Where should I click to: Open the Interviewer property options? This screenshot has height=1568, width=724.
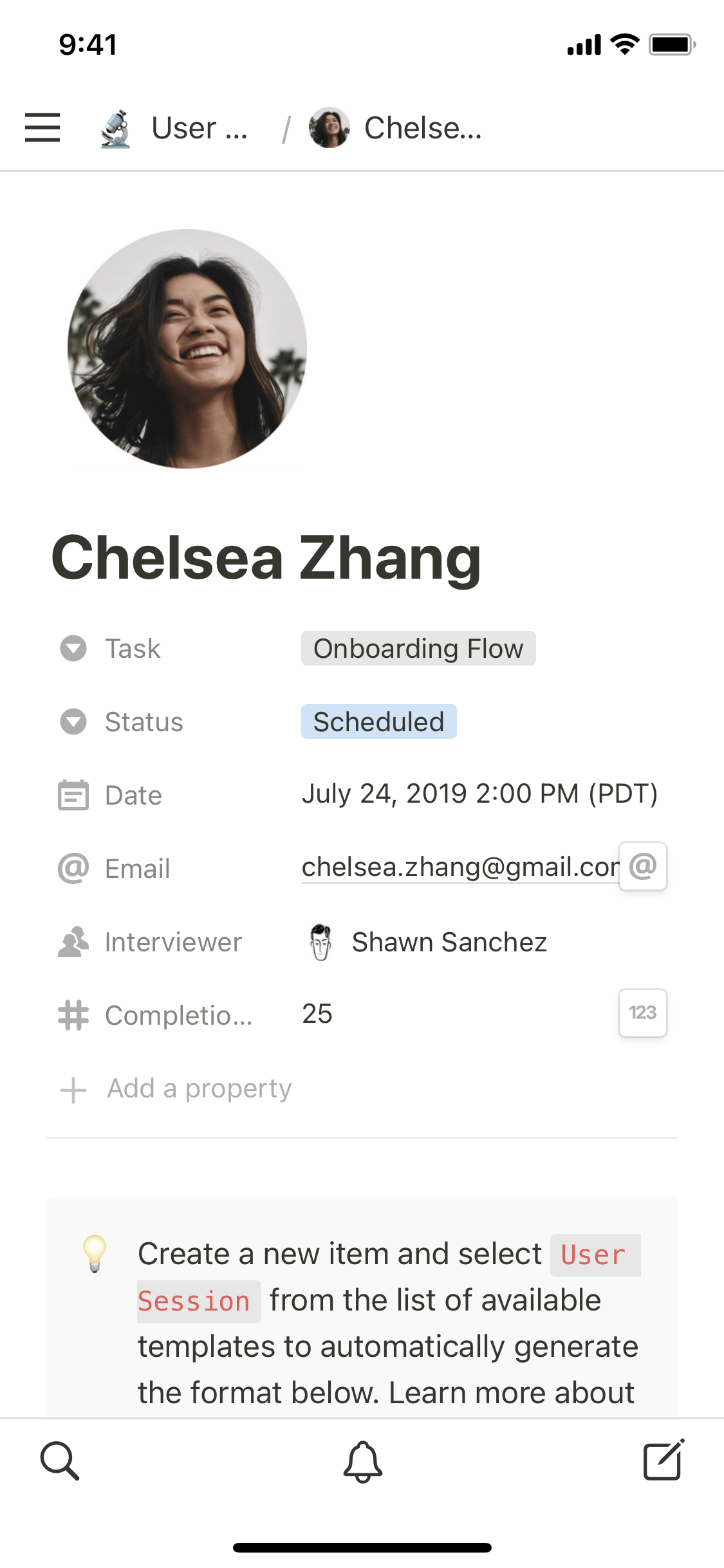[172, 942]
